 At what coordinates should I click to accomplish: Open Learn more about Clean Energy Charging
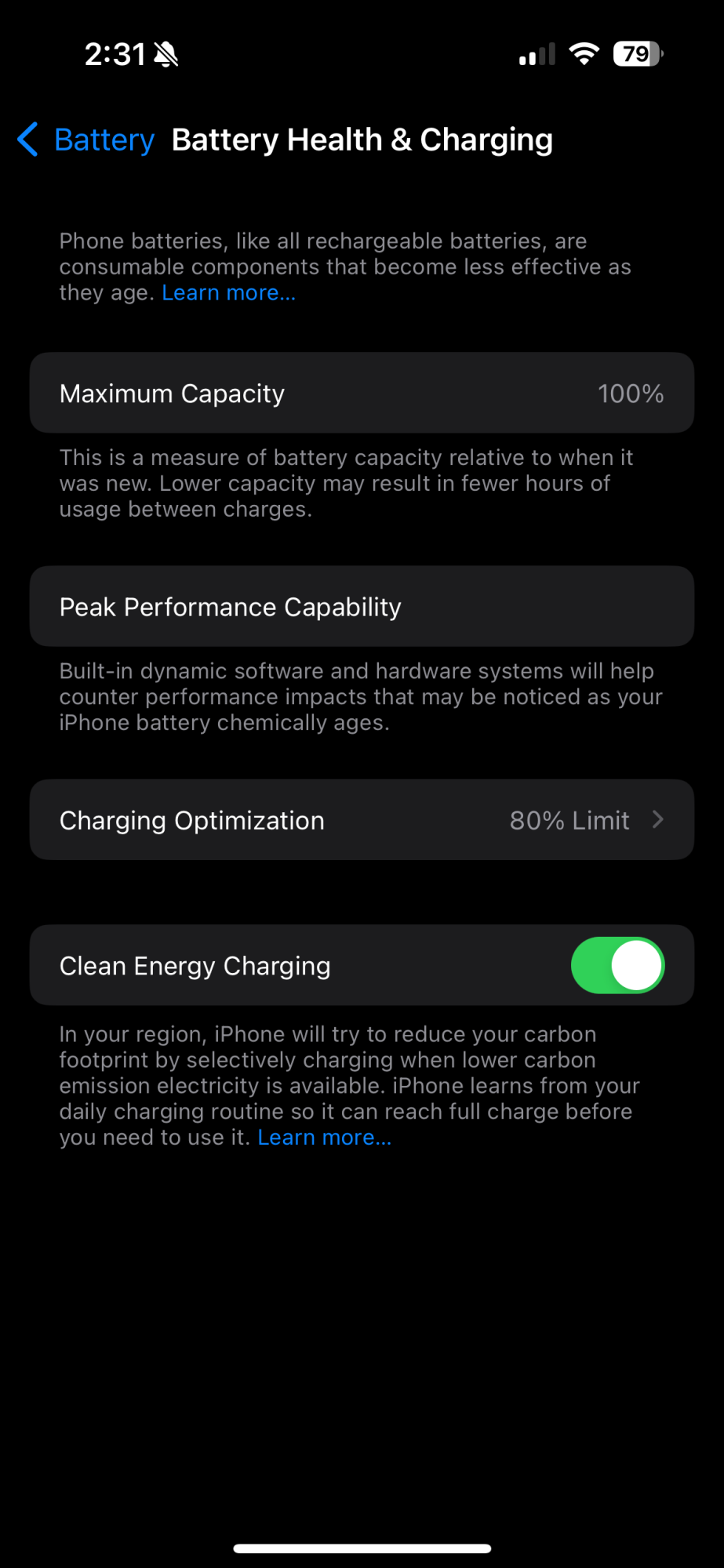(324, 1138)
